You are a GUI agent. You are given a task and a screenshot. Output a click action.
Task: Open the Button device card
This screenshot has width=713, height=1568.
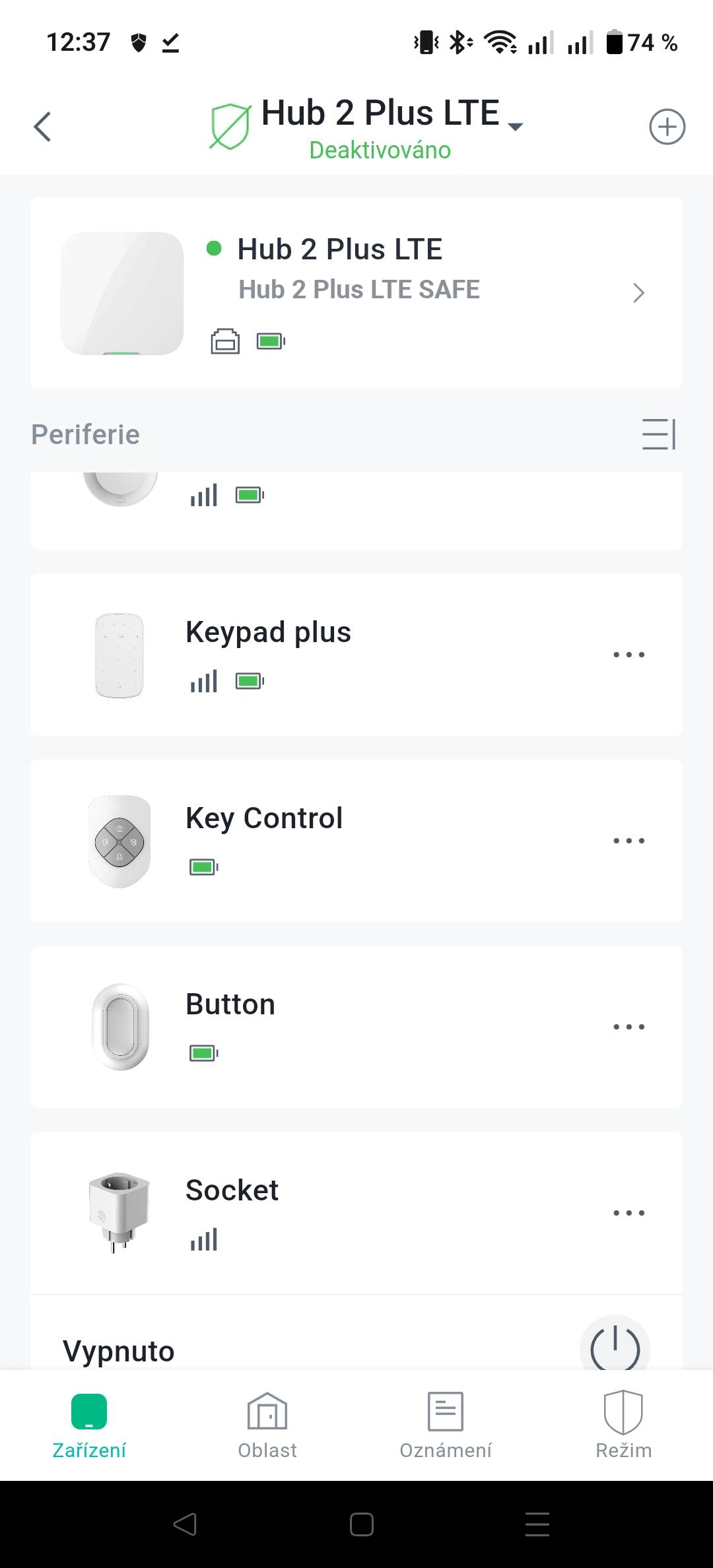tap(330, 1027)
